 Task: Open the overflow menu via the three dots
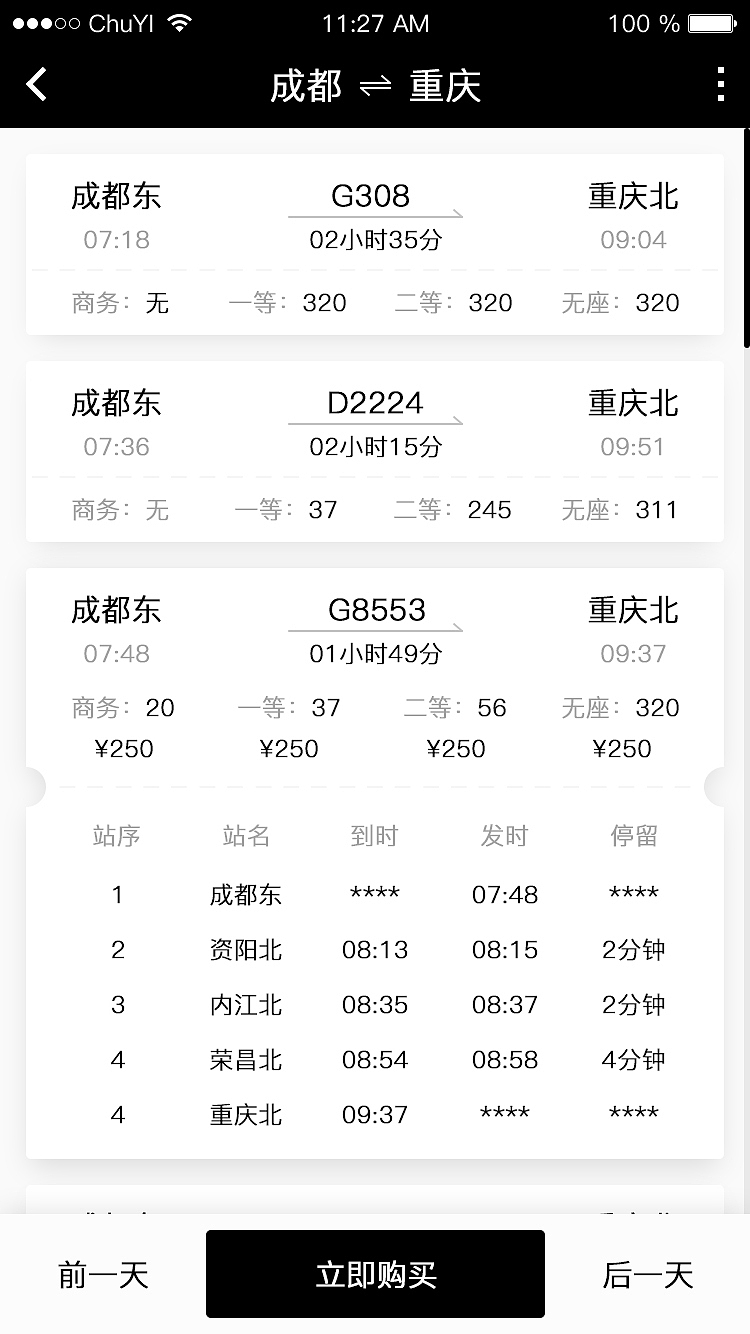pos(719,85)
